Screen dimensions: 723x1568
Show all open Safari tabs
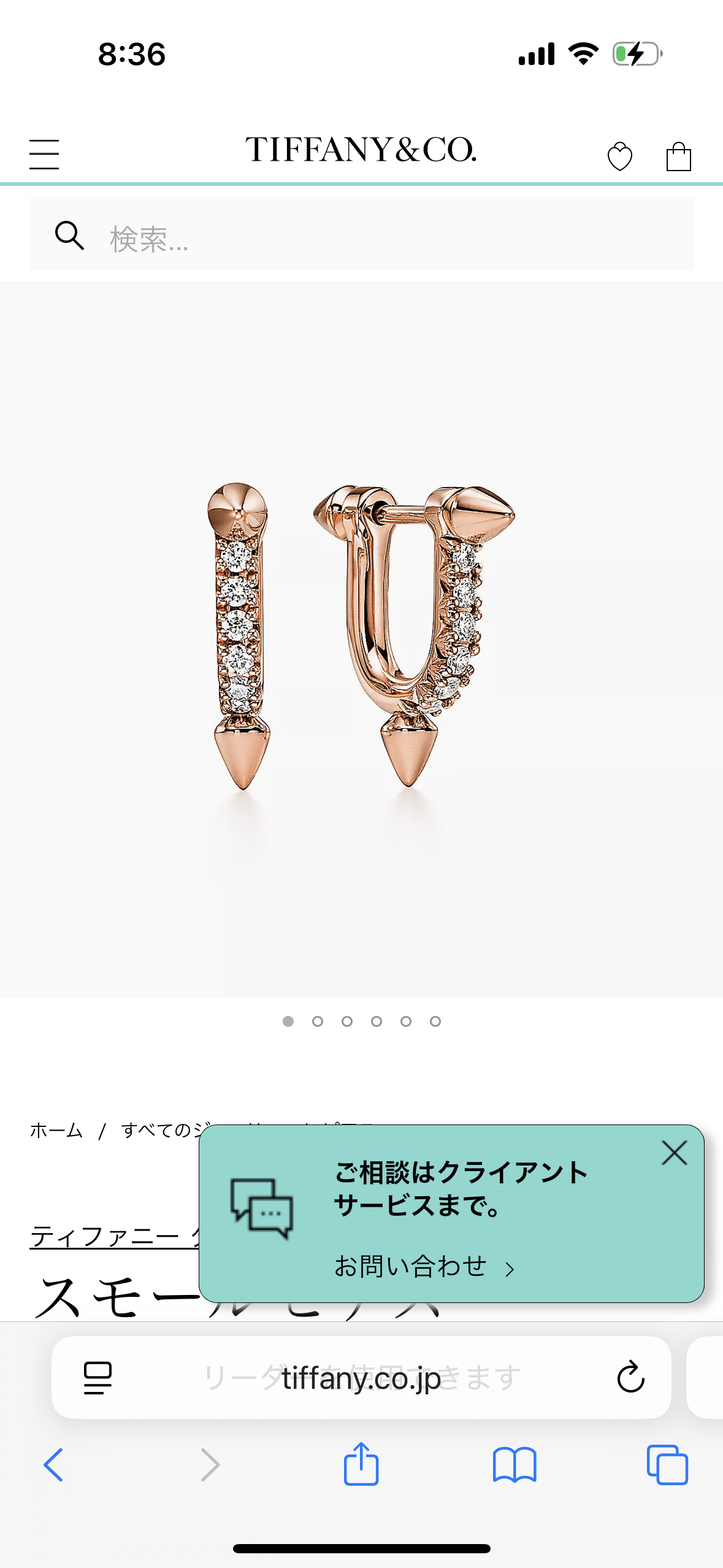[x=667, y=1465]
